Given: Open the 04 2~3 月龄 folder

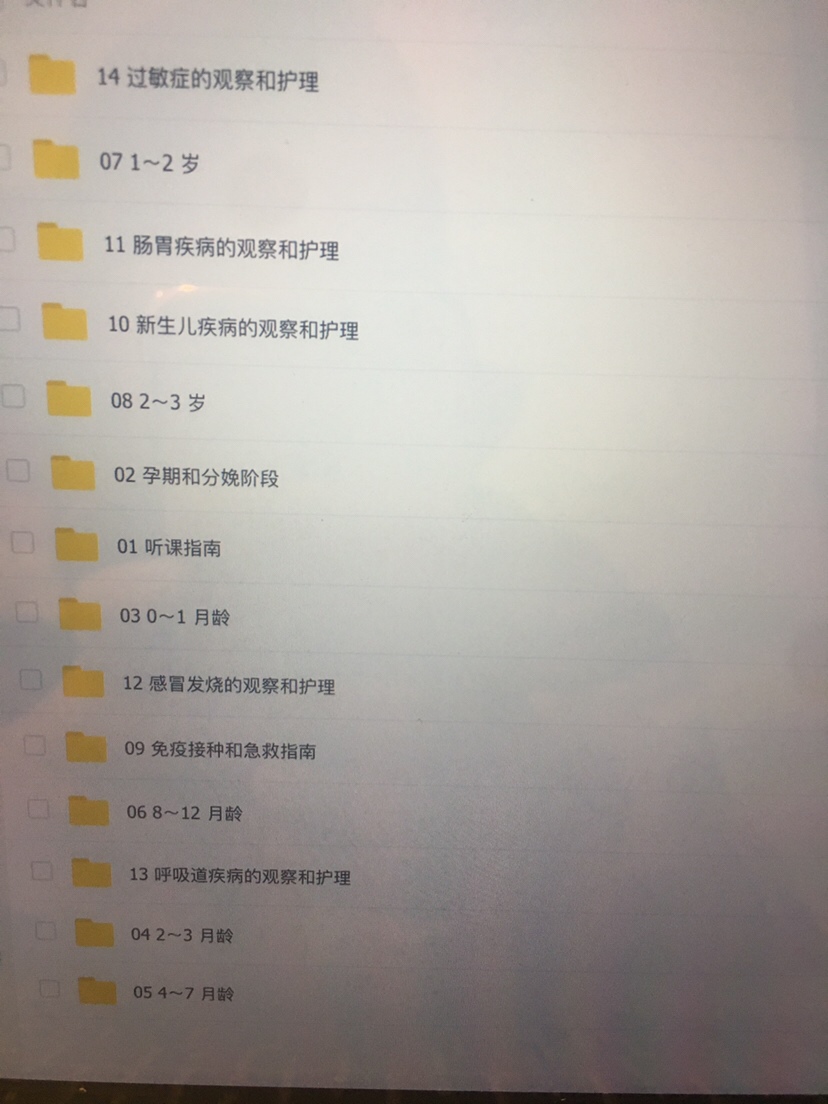Looking at the screenshot, I should (x=182, y=936).
